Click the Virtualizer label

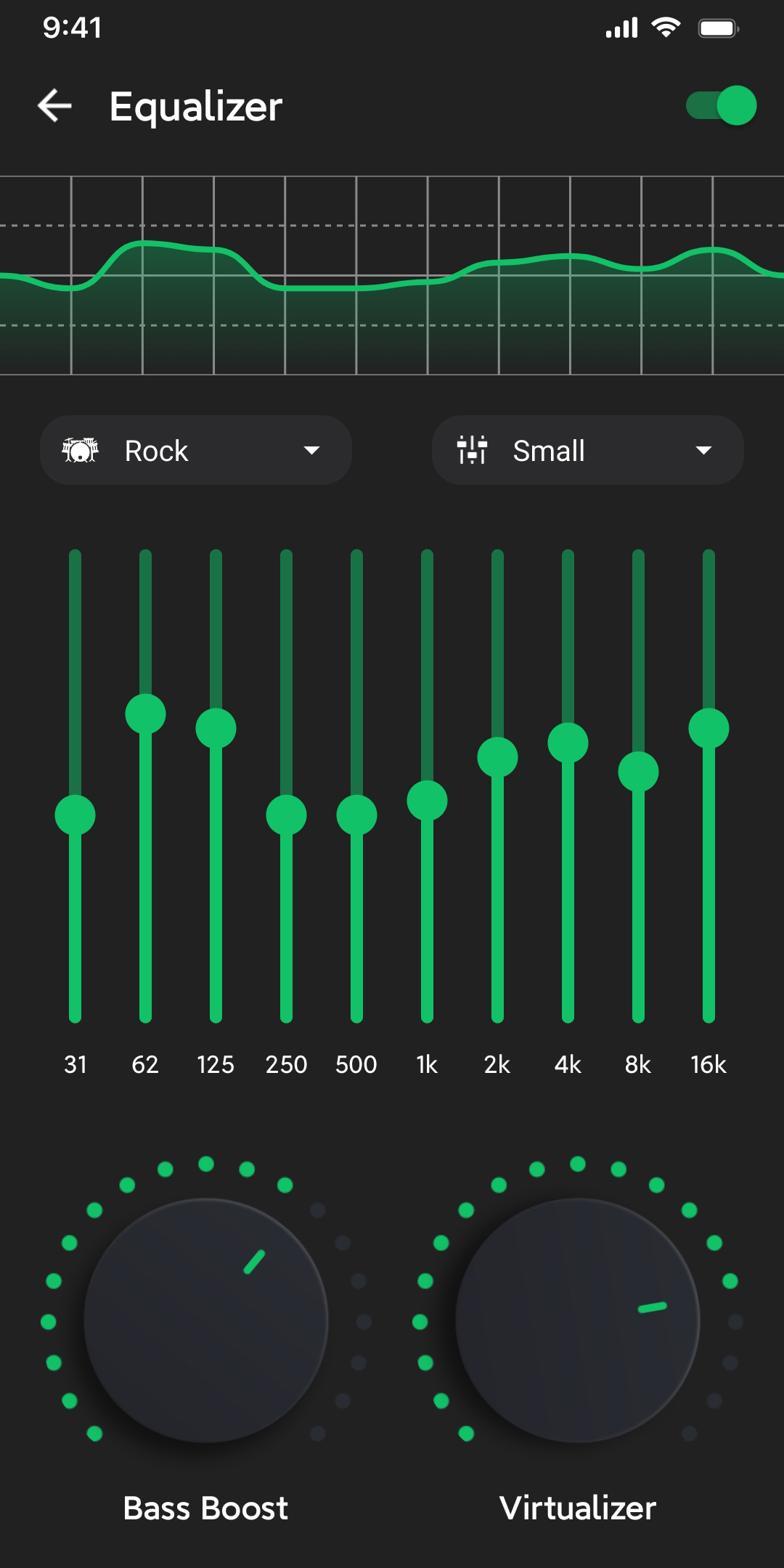point(577,1508)
